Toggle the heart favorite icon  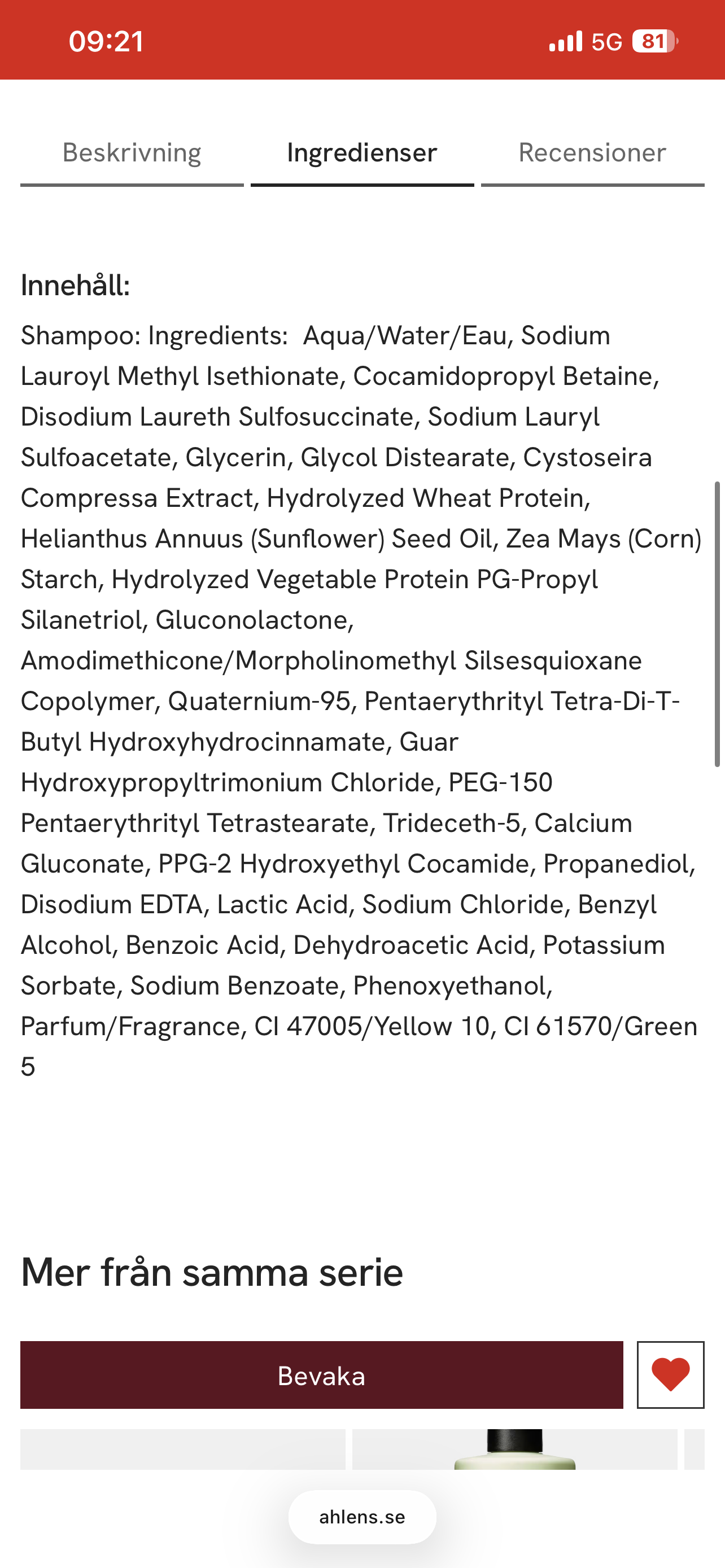coord(670,1376)
